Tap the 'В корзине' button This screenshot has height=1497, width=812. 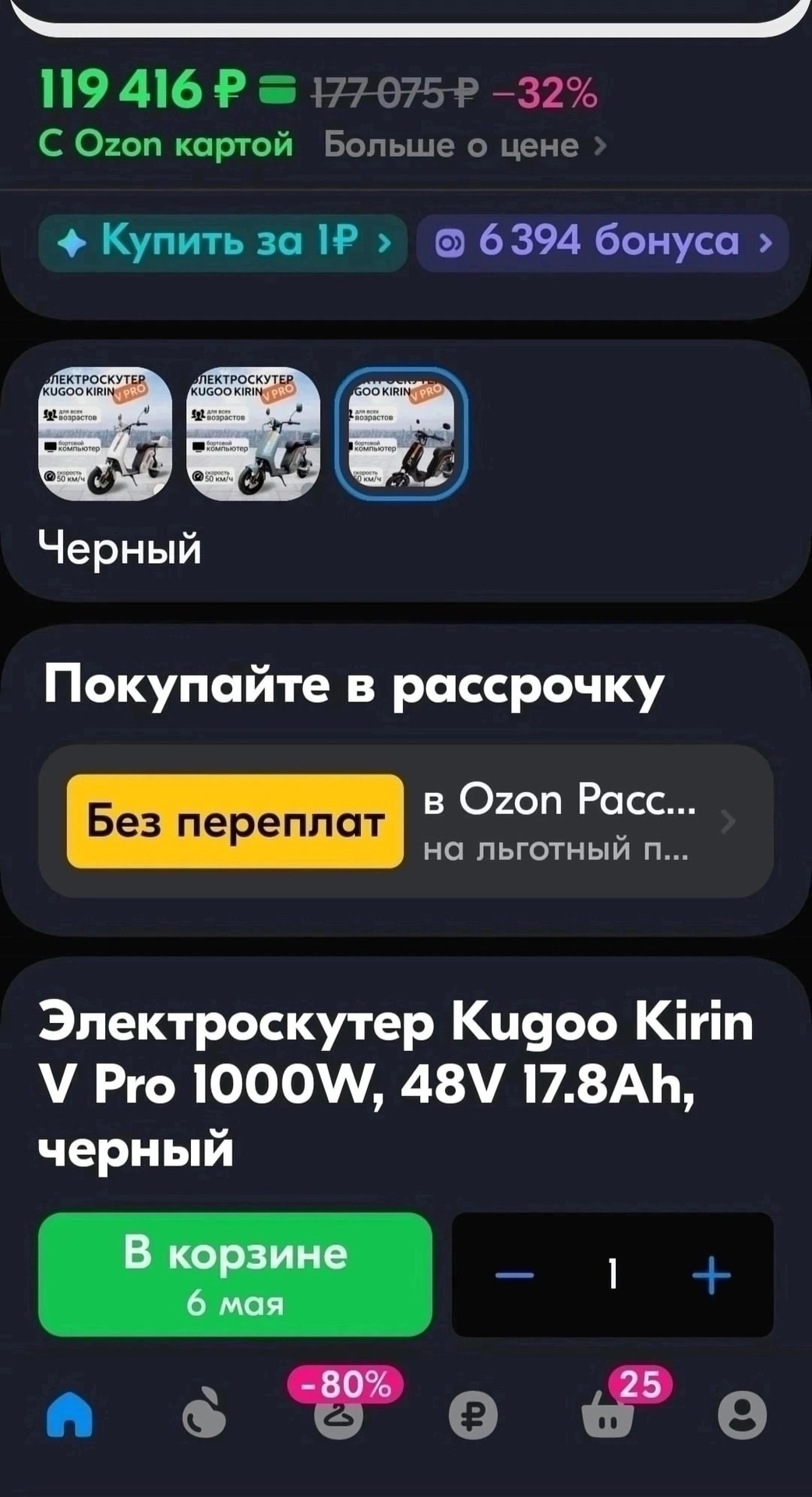click(x=235, y=1274)
